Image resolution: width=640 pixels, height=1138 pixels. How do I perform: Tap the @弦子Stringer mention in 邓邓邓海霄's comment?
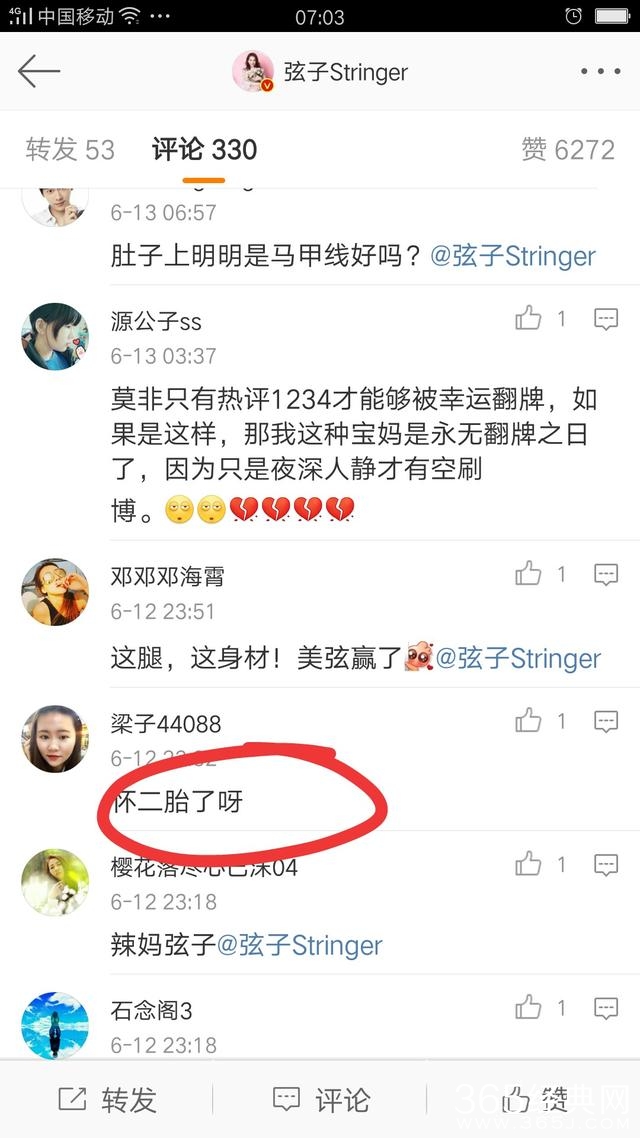[x=516, y=658]
